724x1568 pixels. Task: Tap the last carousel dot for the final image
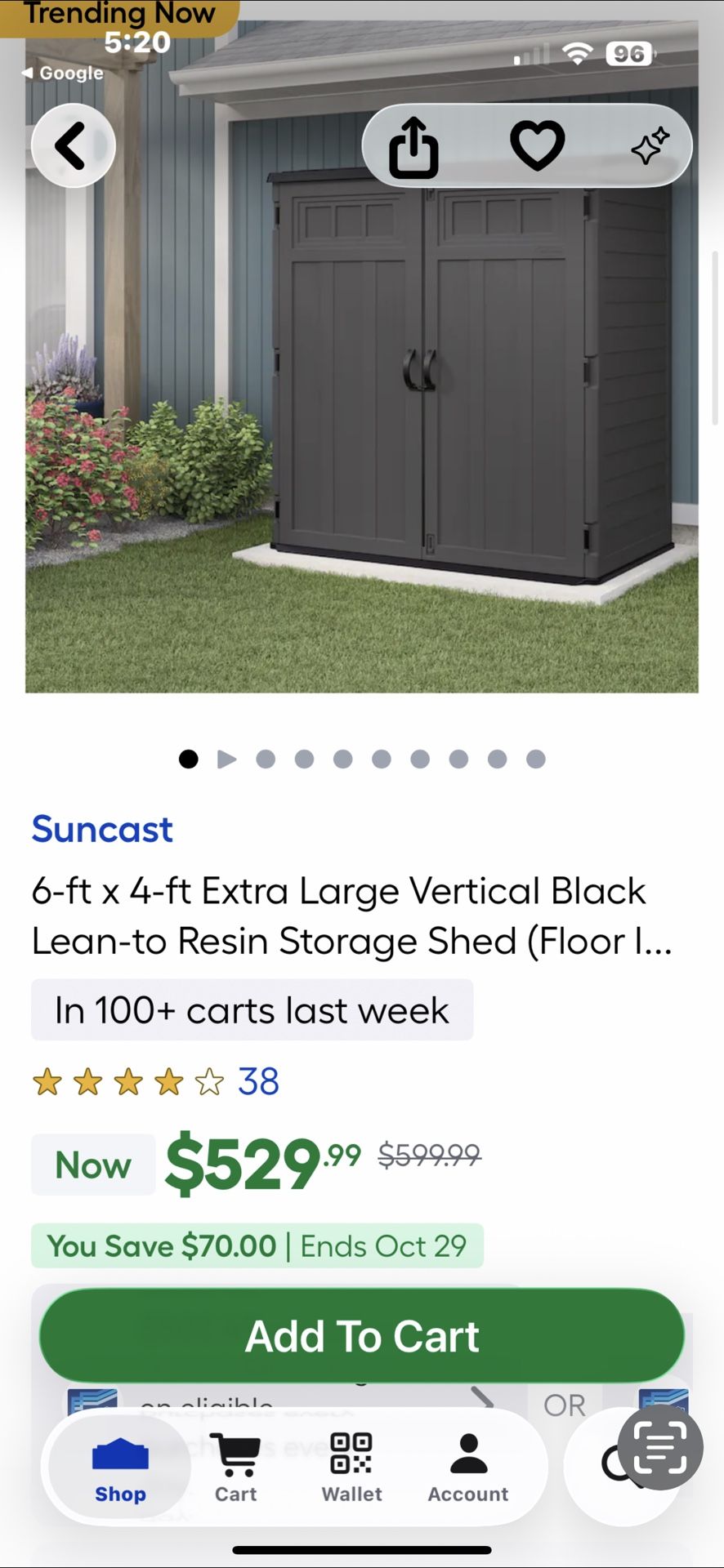coord(535,759)
